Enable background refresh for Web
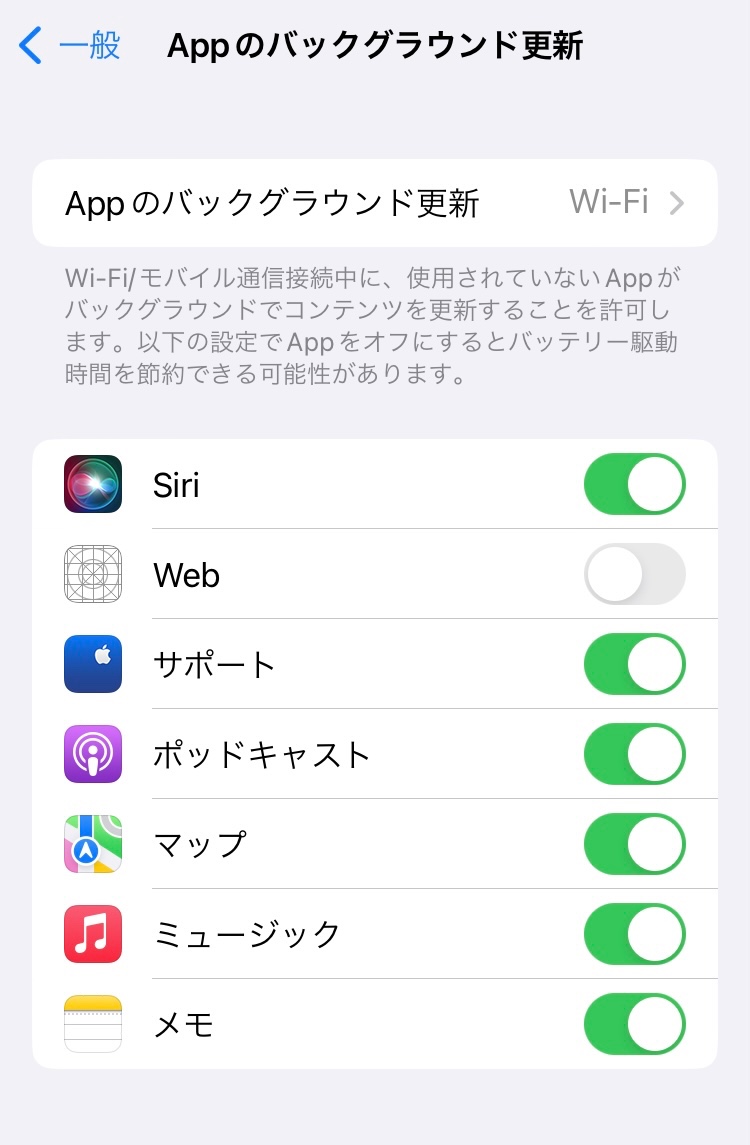 pos(634,575)
